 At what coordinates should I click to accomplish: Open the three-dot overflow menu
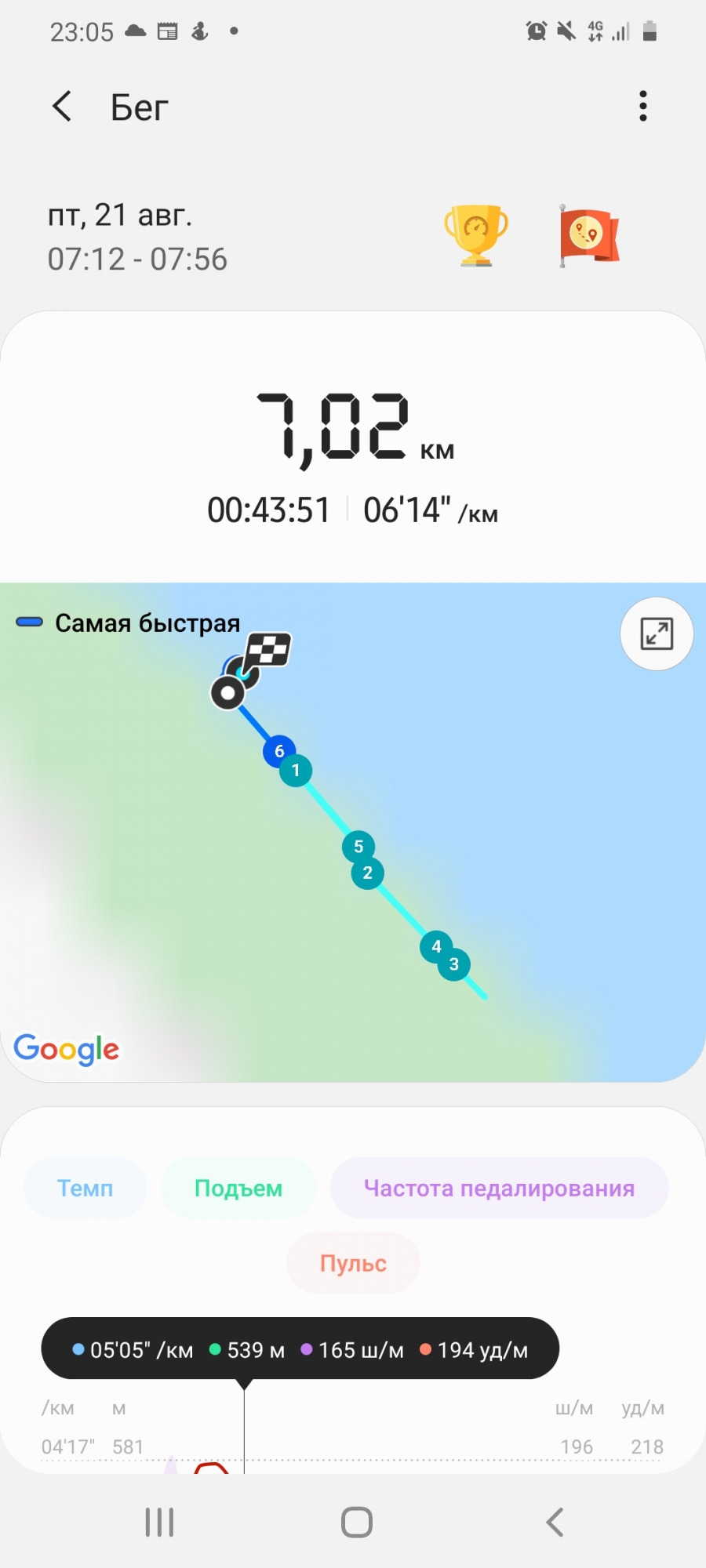[x=643, y=107]
